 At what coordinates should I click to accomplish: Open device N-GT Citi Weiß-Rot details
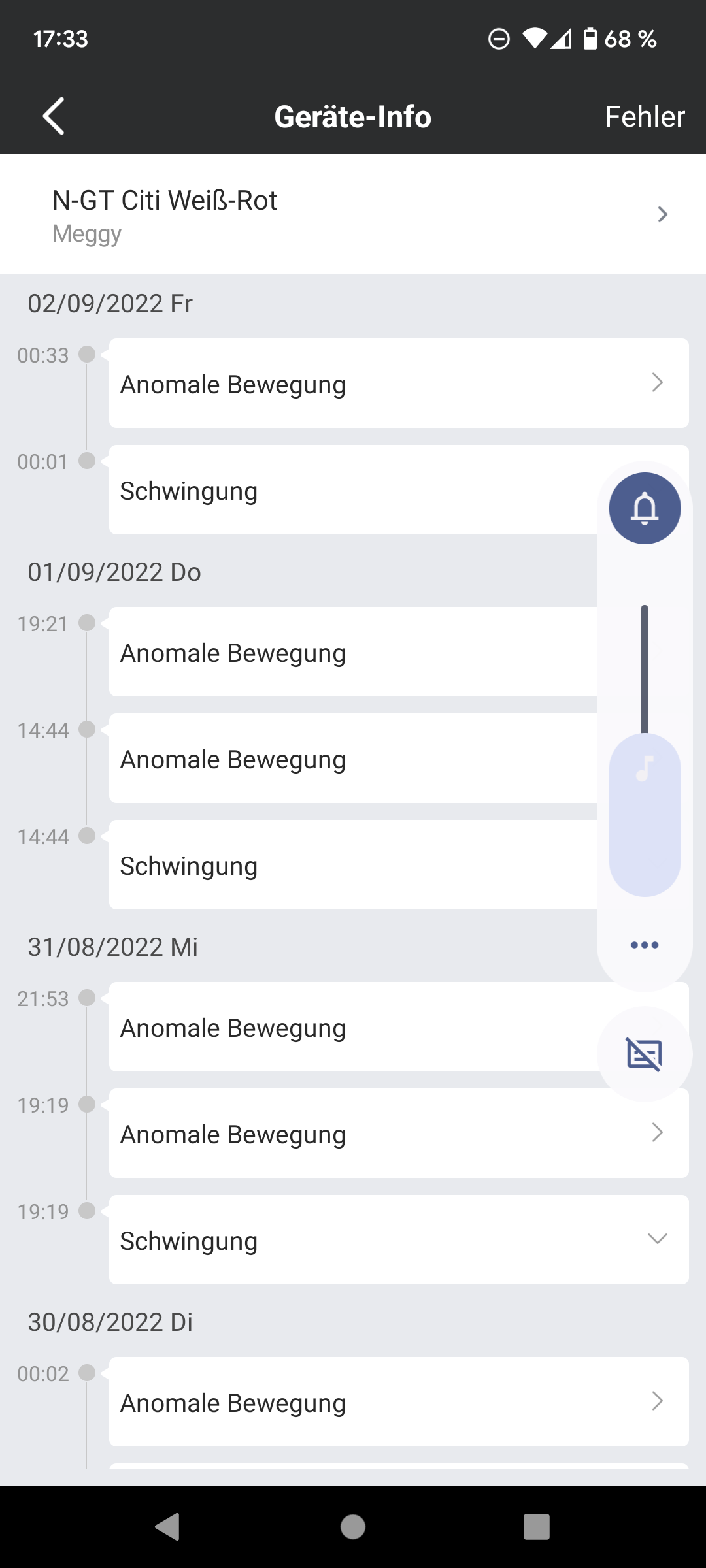(x=353, y=214)
